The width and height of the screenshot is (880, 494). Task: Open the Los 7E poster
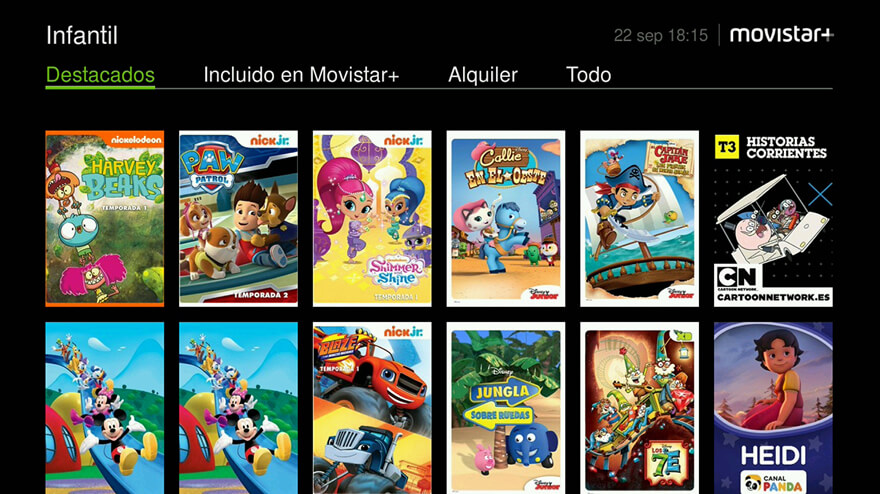coord(639,408)
